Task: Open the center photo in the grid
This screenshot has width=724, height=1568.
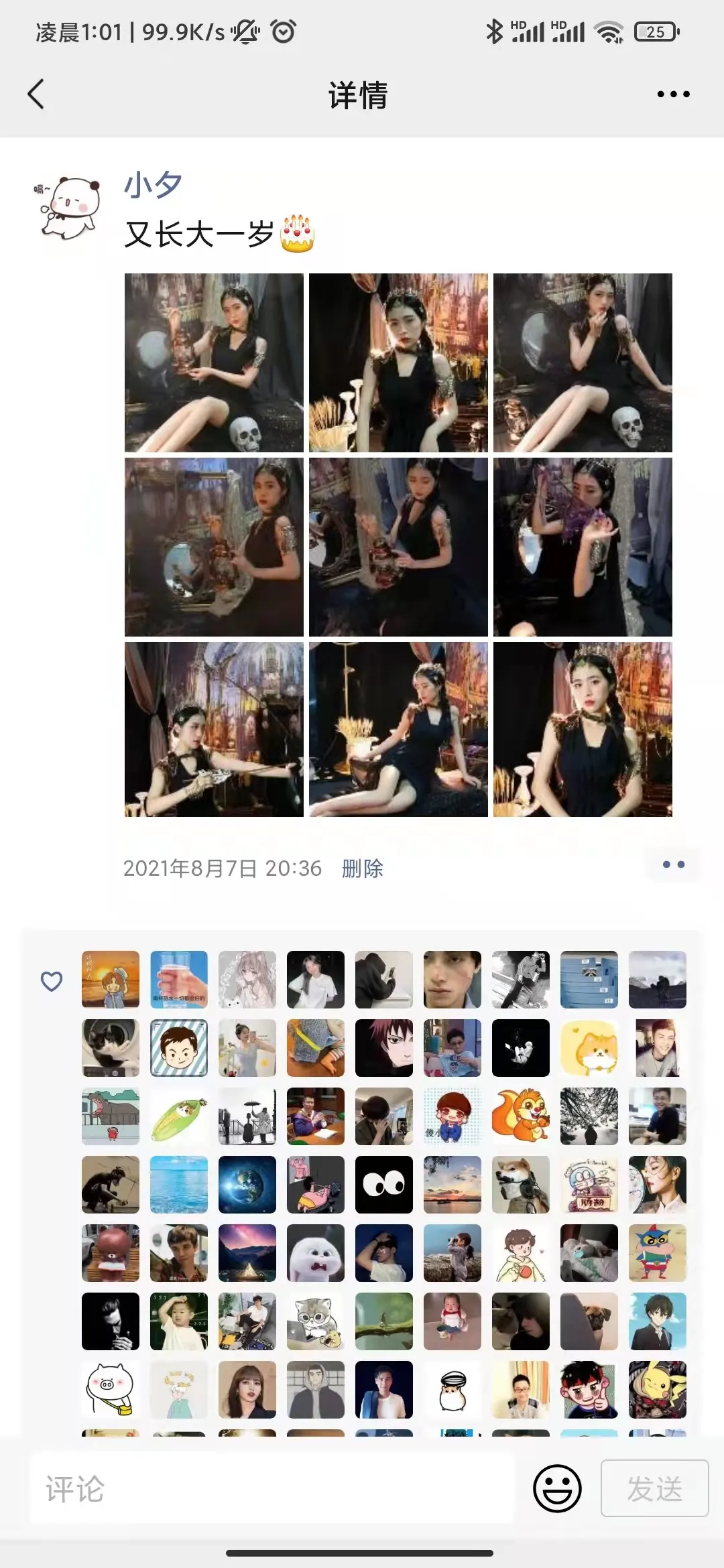Action: pyautogui.click(x=398, y=547)
